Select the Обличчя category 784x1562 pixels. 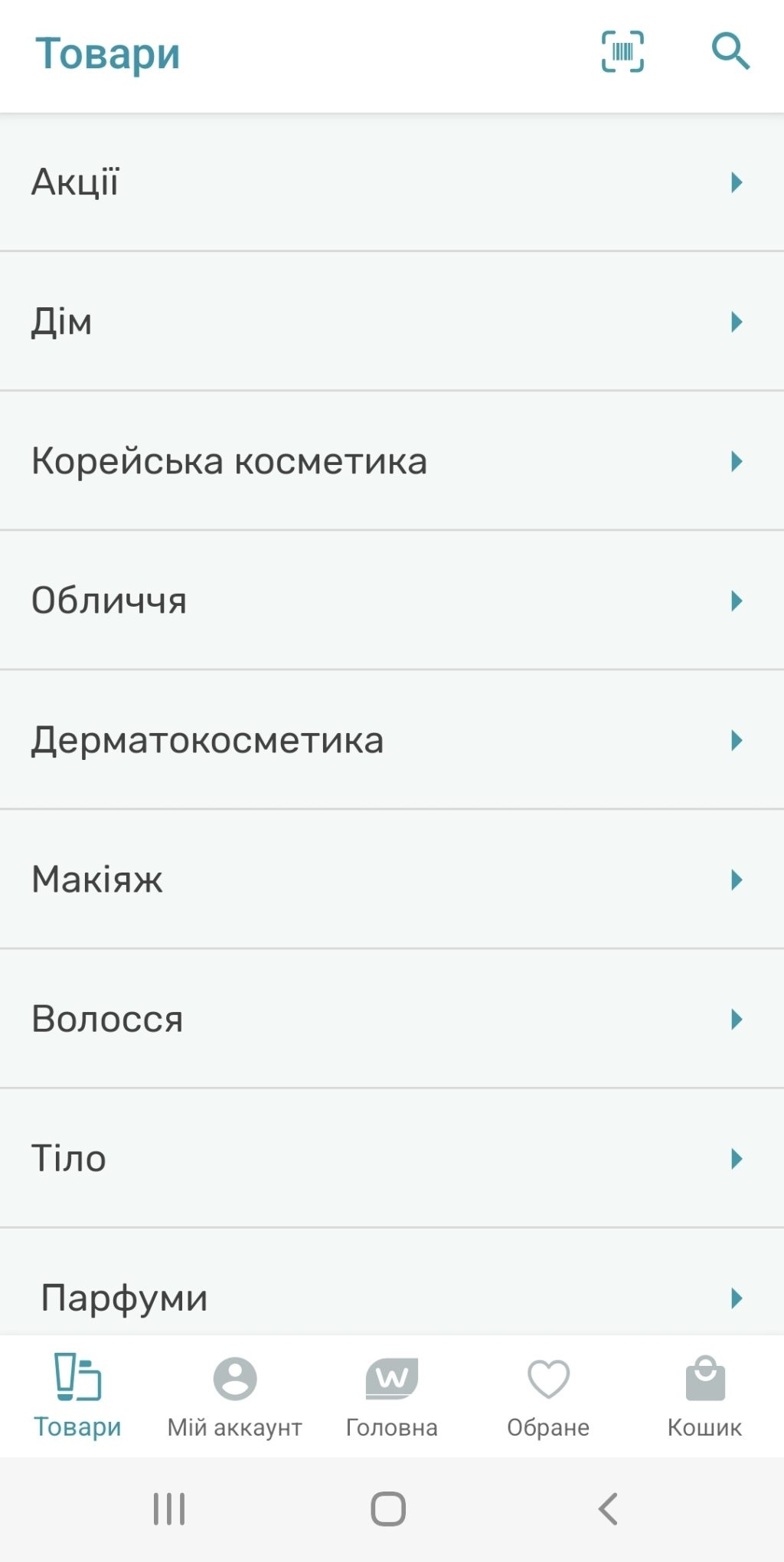[390, 601]
